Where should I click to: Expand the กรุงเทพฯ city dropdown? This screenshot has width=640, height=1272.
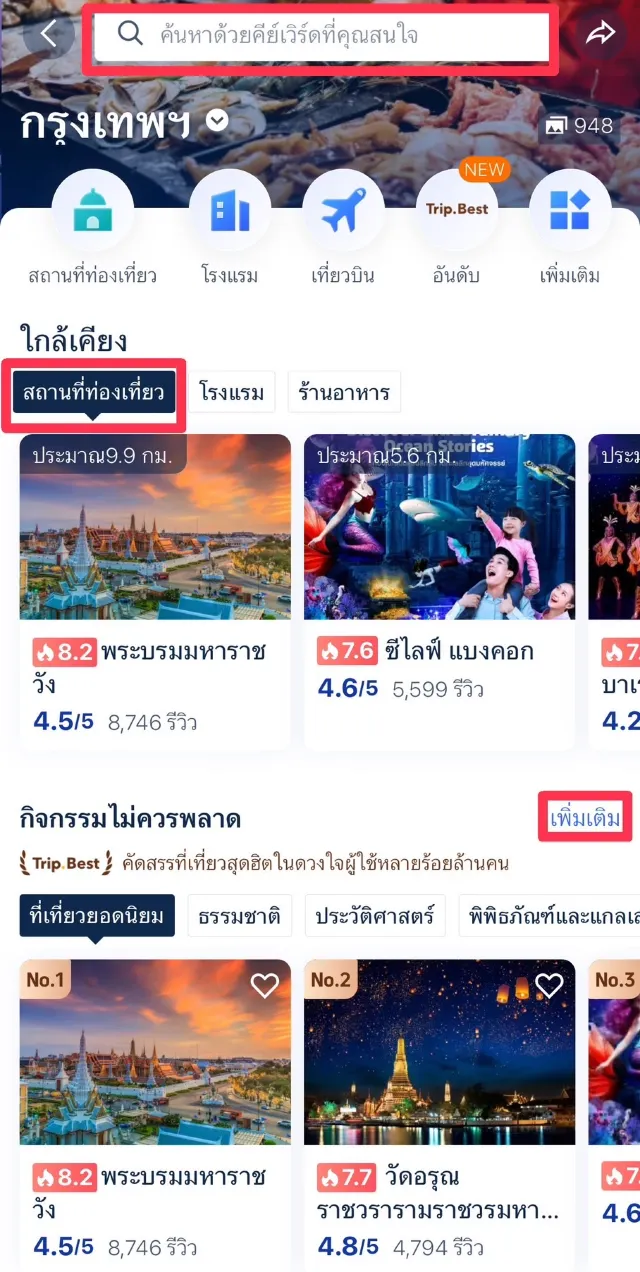tap(217, 122)
